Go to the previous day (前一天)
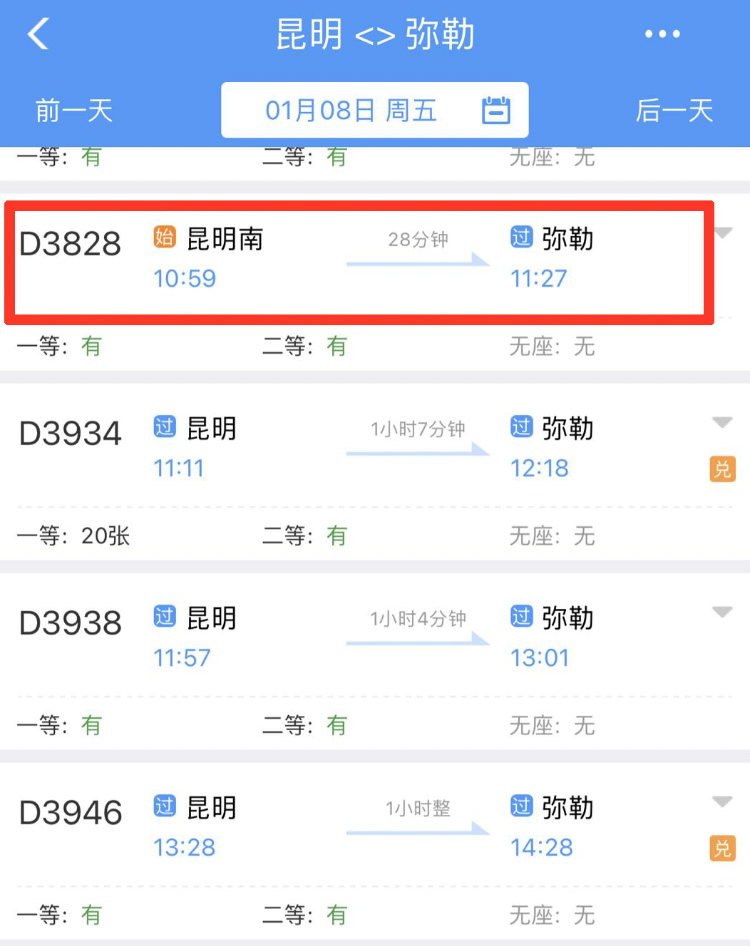Viewport: 750px width, 946px height. [x=74, y=110]
